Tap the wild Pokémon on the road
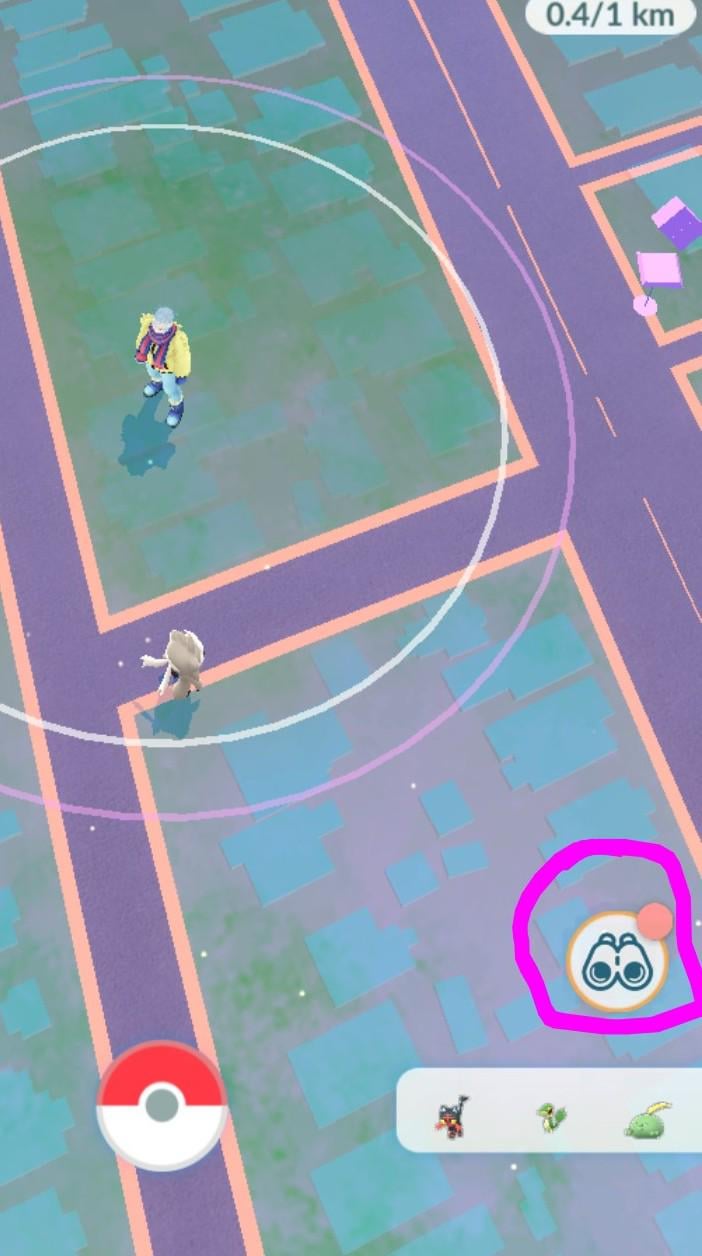The height and width of the screenshot is (1256, 702). coord(178,665)
